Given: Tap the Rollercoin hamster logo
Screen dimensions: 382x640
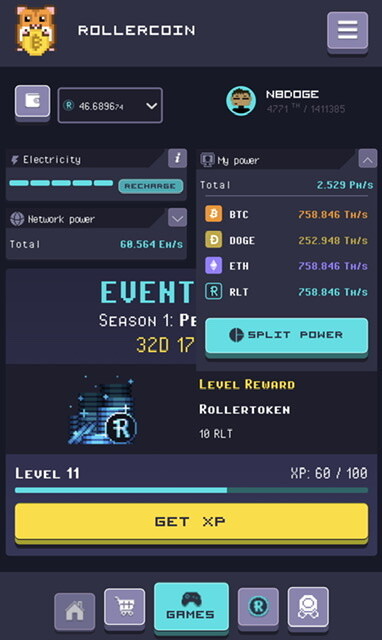Looking at the screenshot, I should coord(36,31).
